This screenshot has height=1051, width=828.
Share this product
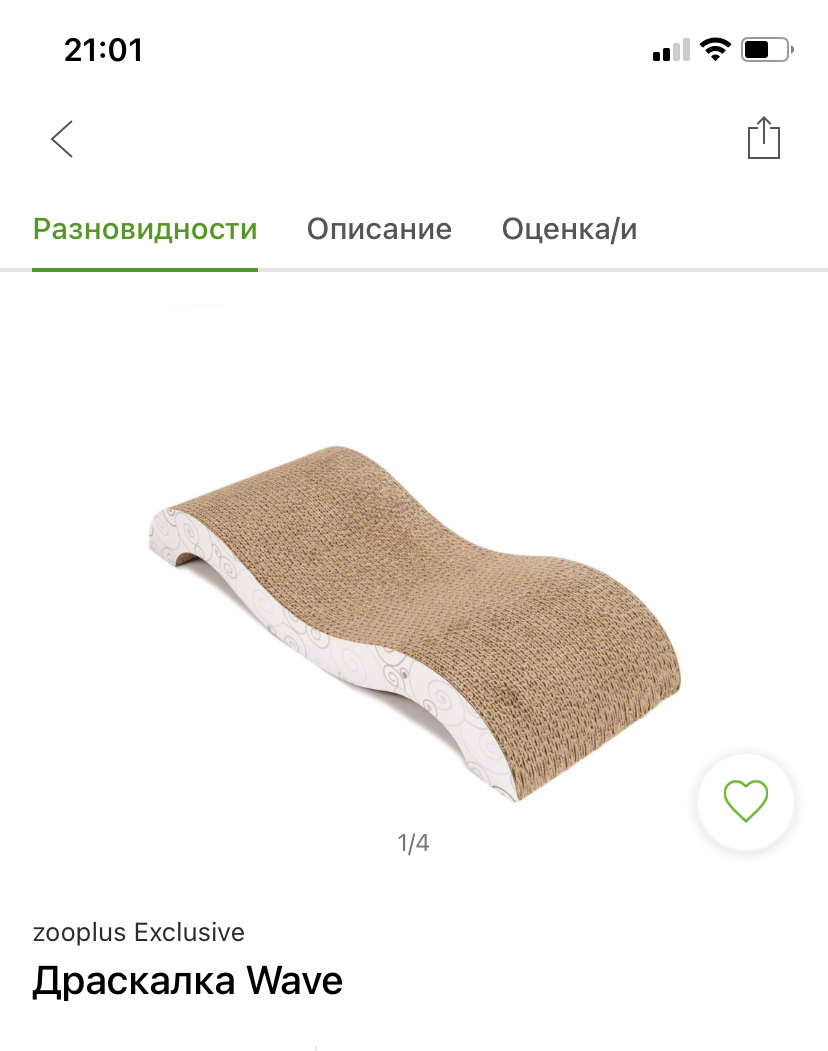pyautogui.click(x=763, y=139)
